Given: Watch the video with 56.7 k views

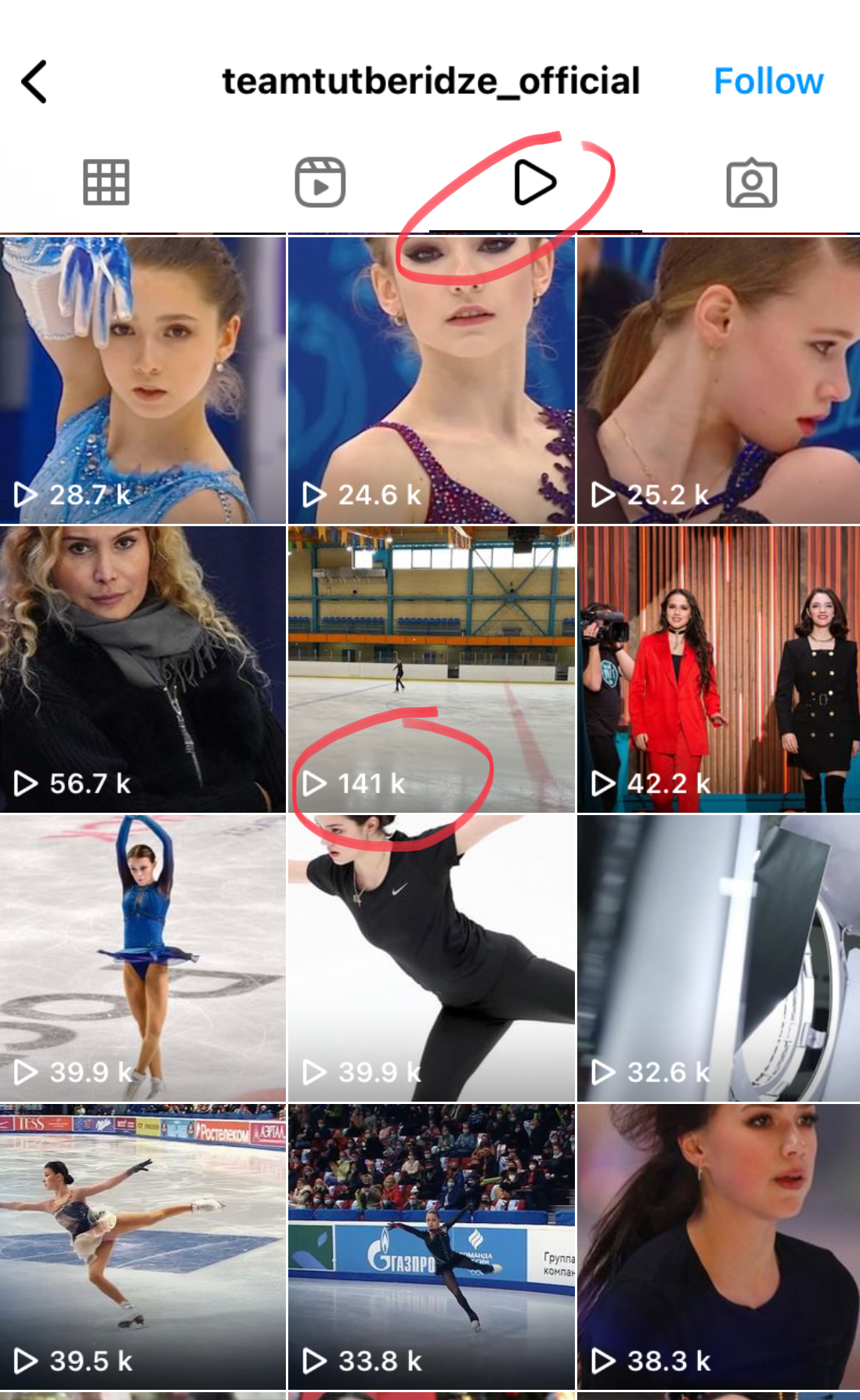Looking at the screenshot, I should [x=143, y=669].
